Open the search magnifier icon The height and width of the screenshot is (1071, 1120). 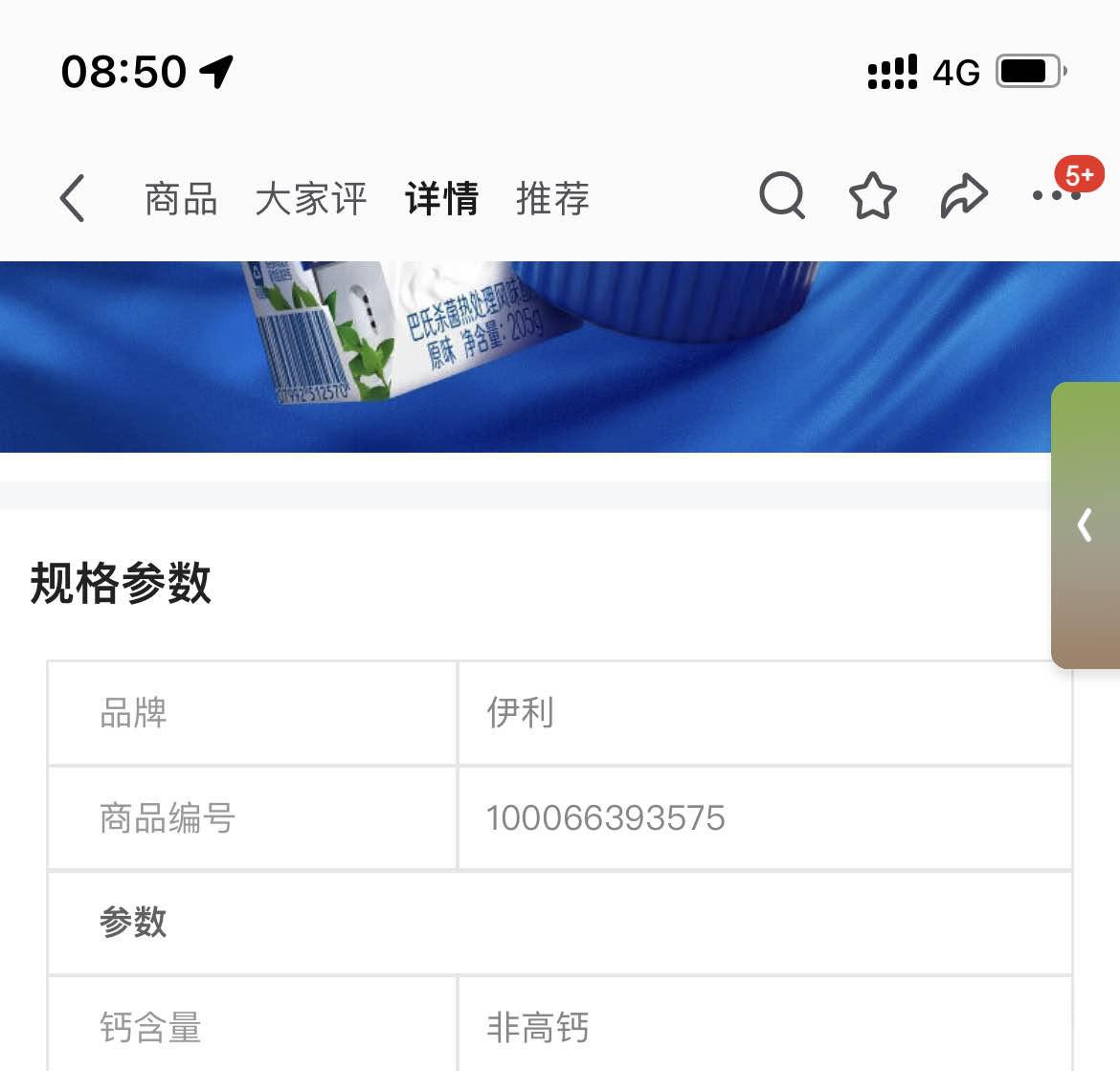pyautogui.click(x=782, y=196)
